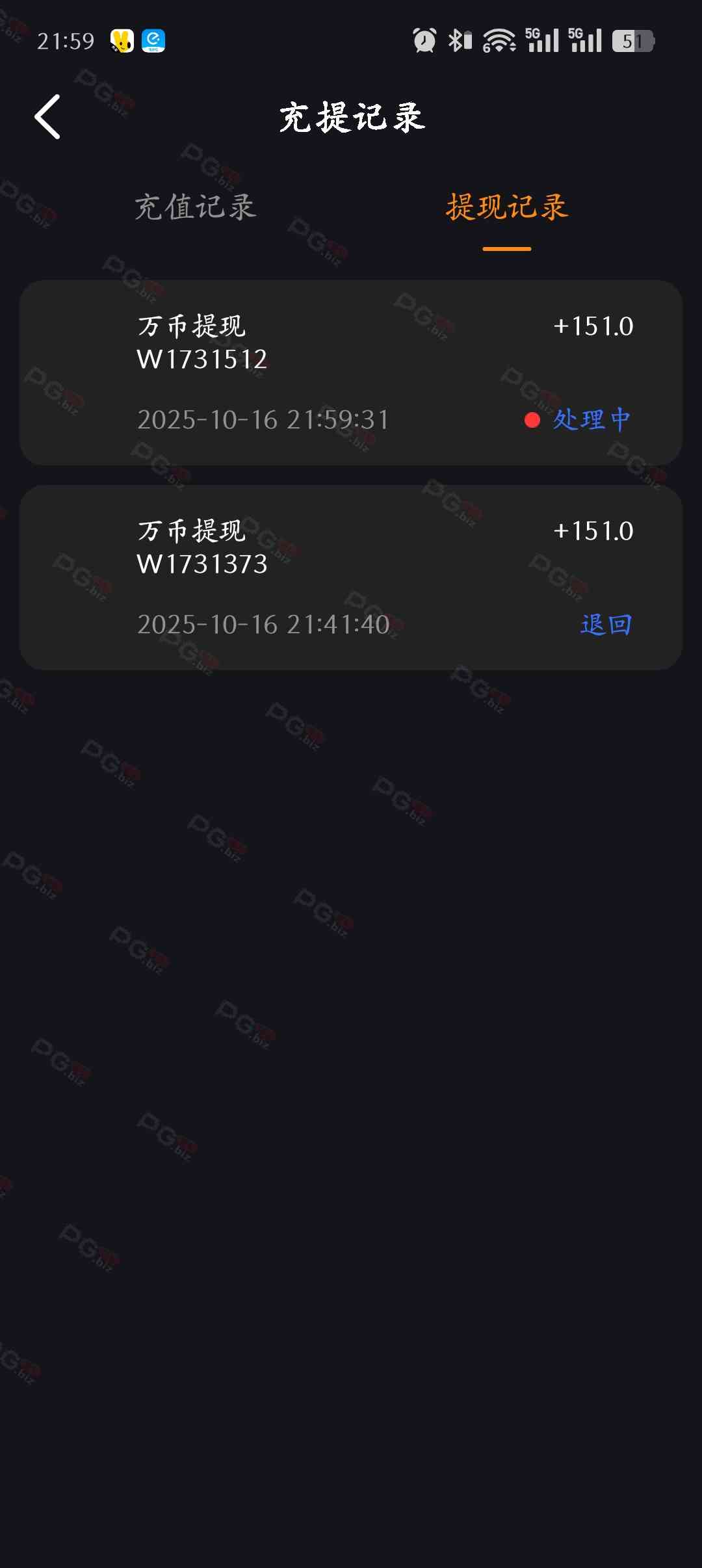Screen dimensions: 702x1568
Task: Select the 提现记录 tab
Action: coord(506,207)
